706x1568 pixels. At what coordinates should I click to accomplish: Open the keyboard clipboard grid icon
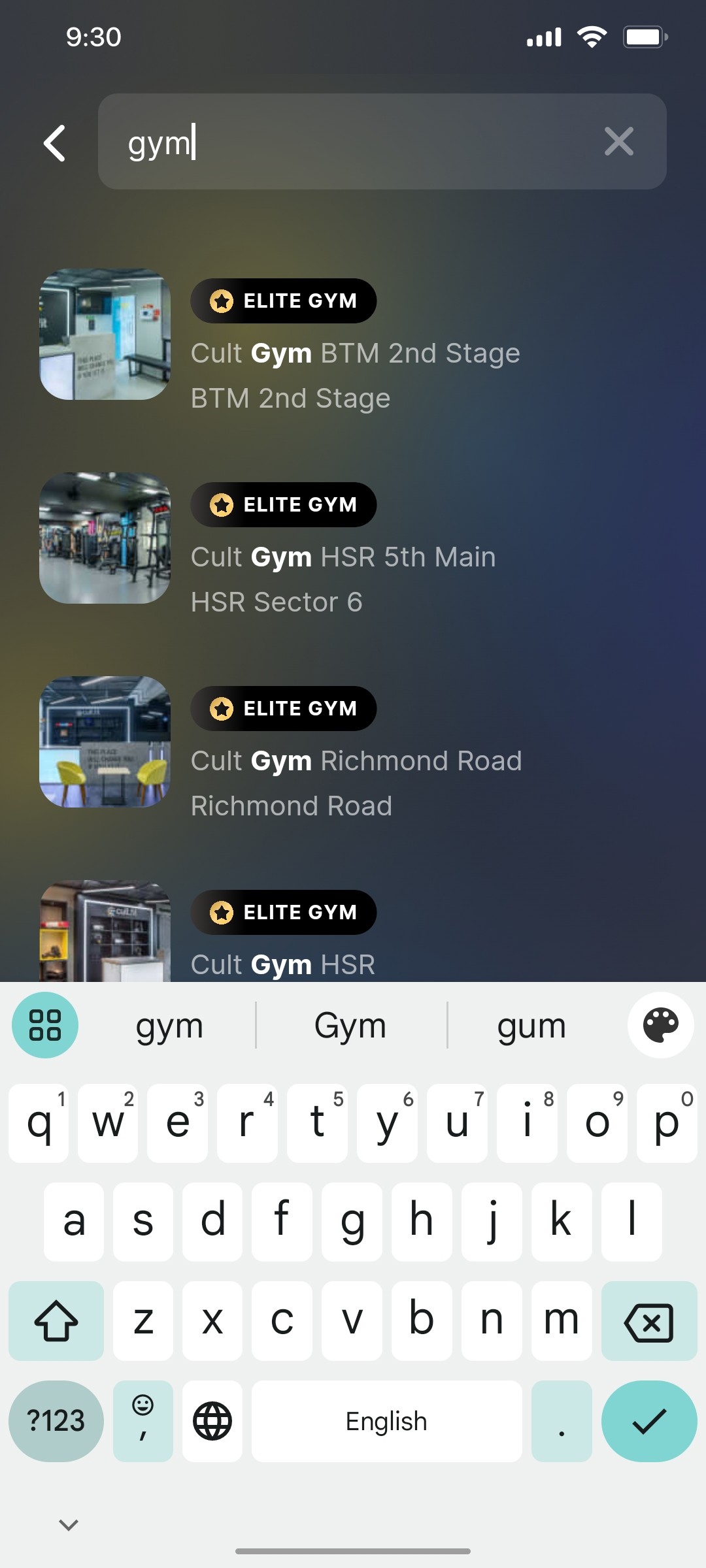(44, 1024)
